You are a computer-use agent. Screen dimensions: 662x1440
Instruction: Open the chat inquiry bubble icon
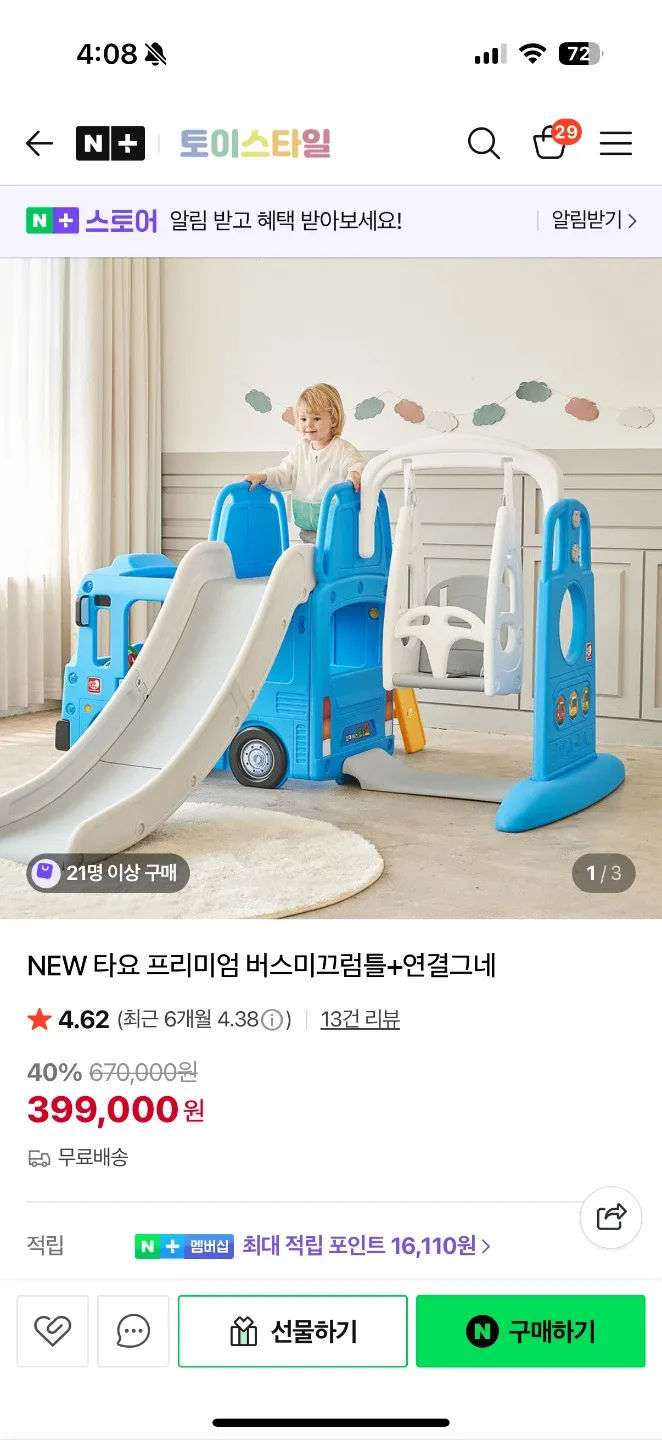[133, 1330]
